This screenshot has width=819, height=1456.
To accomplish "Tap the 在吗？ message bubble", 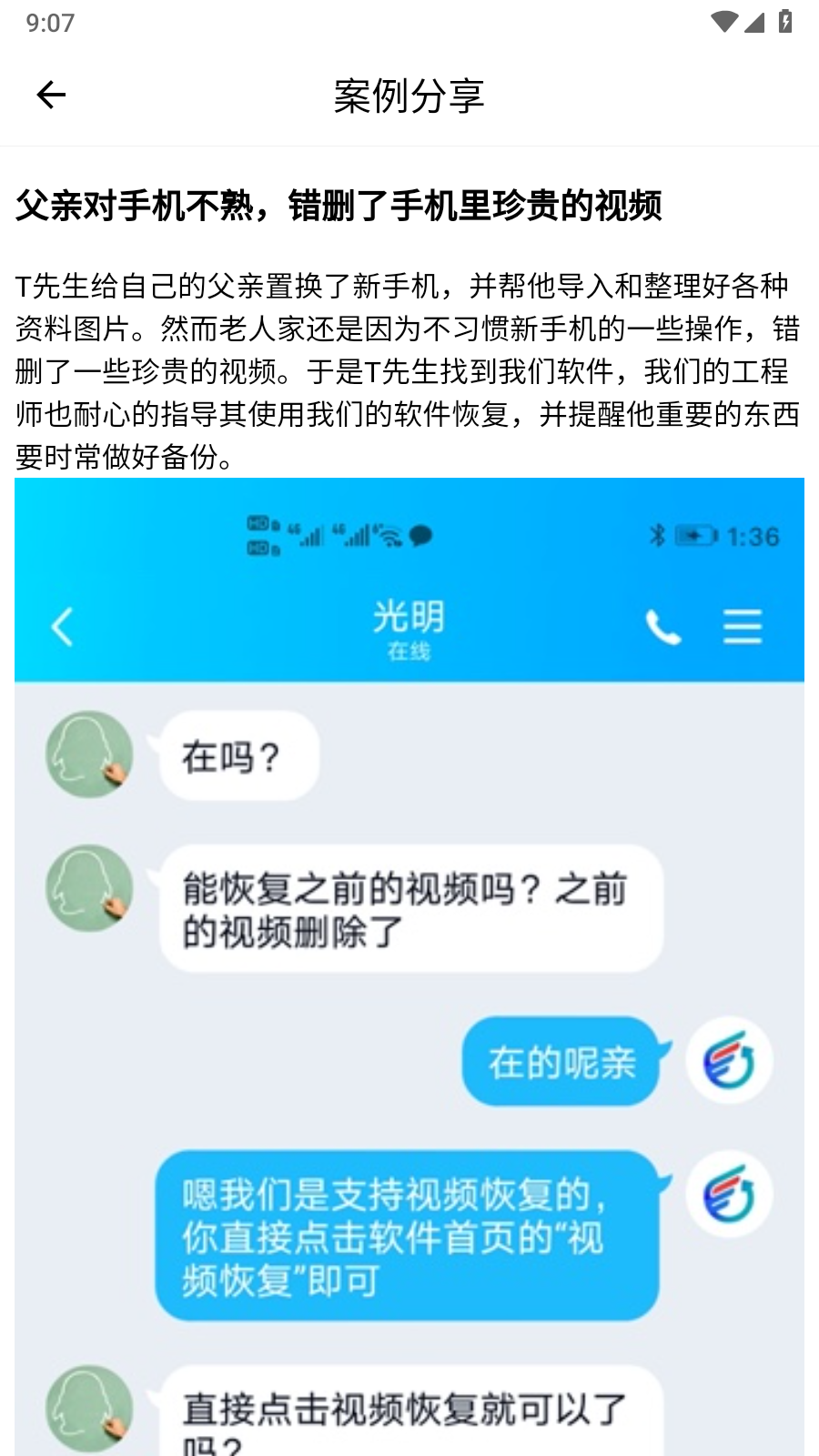I will (x=238, y=753).
